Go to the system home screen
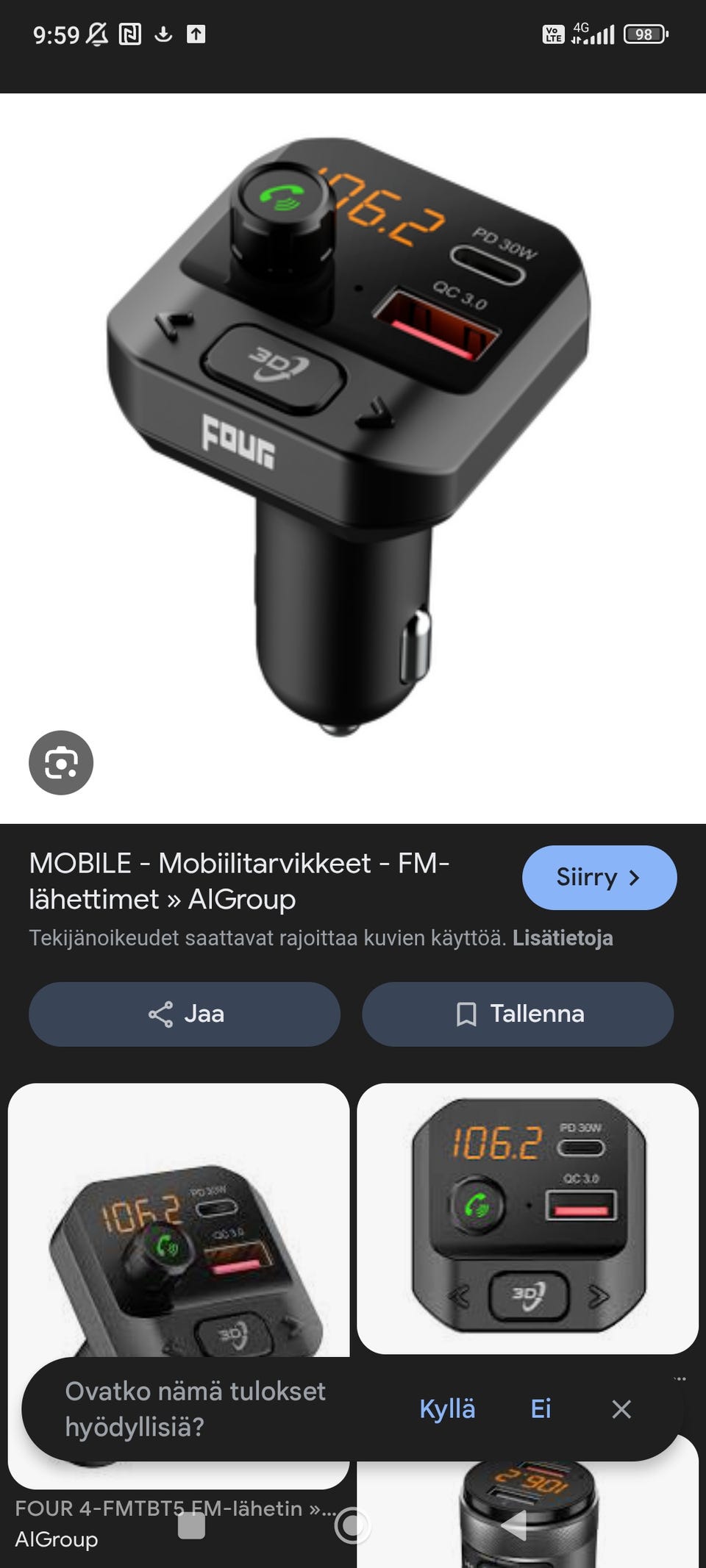 pyautogui.click(x=352, y=1526)
